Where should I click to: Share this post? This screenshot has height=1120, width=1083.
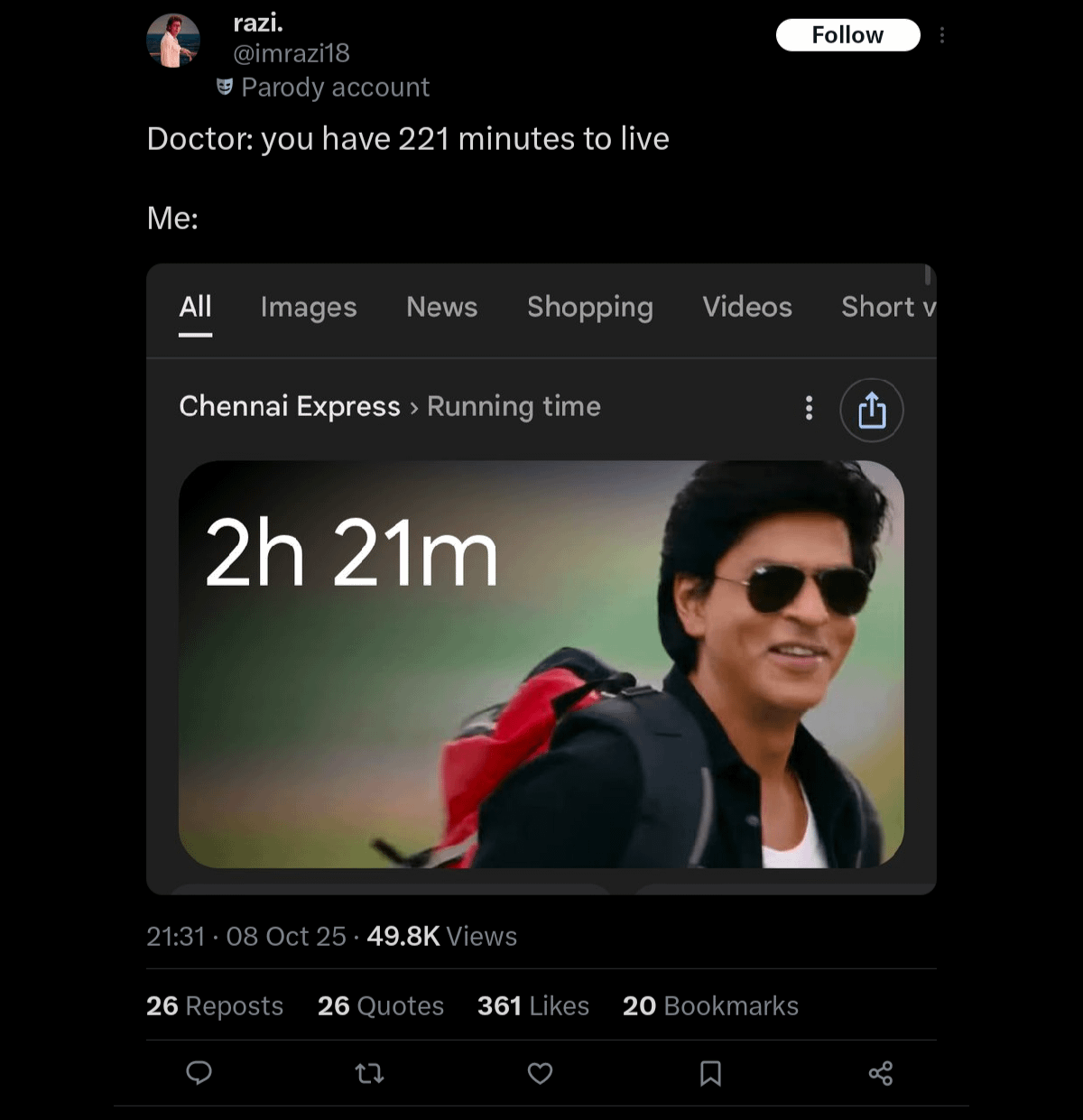[x=880, y=1072]
